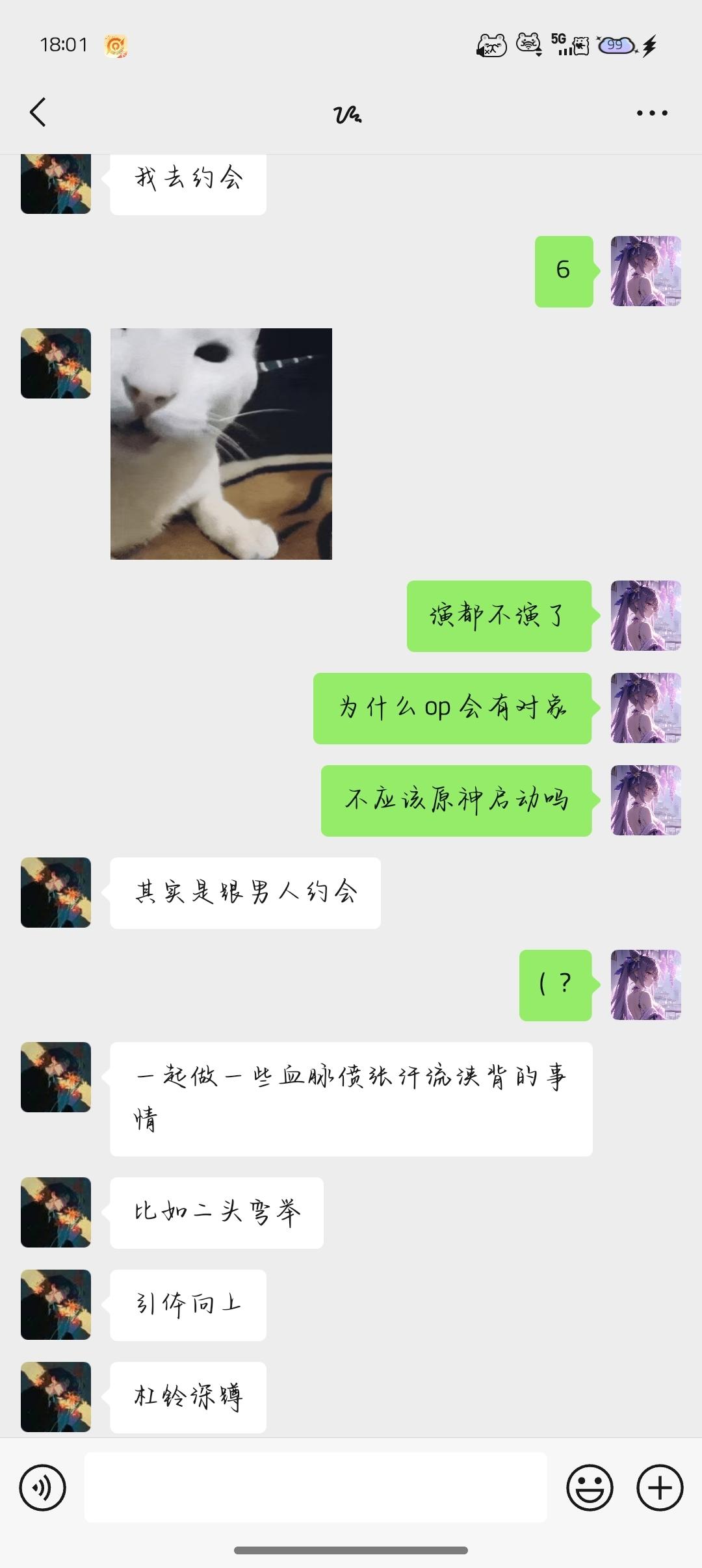
Task: Switch to voice message input
Action: pyautogui.click(x=43, y=1487)
